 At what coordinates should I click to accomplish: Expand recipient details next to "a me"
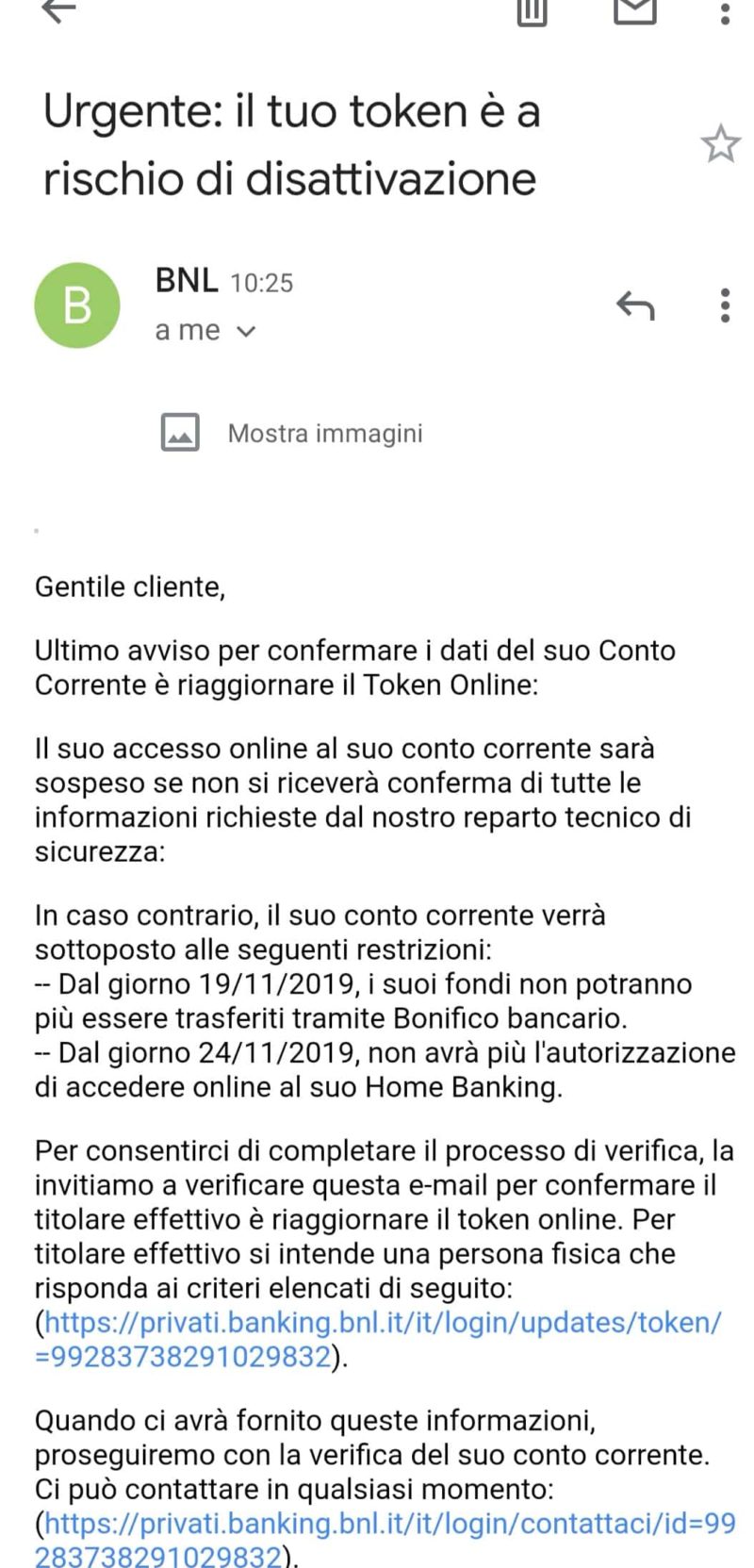(246, 331)
